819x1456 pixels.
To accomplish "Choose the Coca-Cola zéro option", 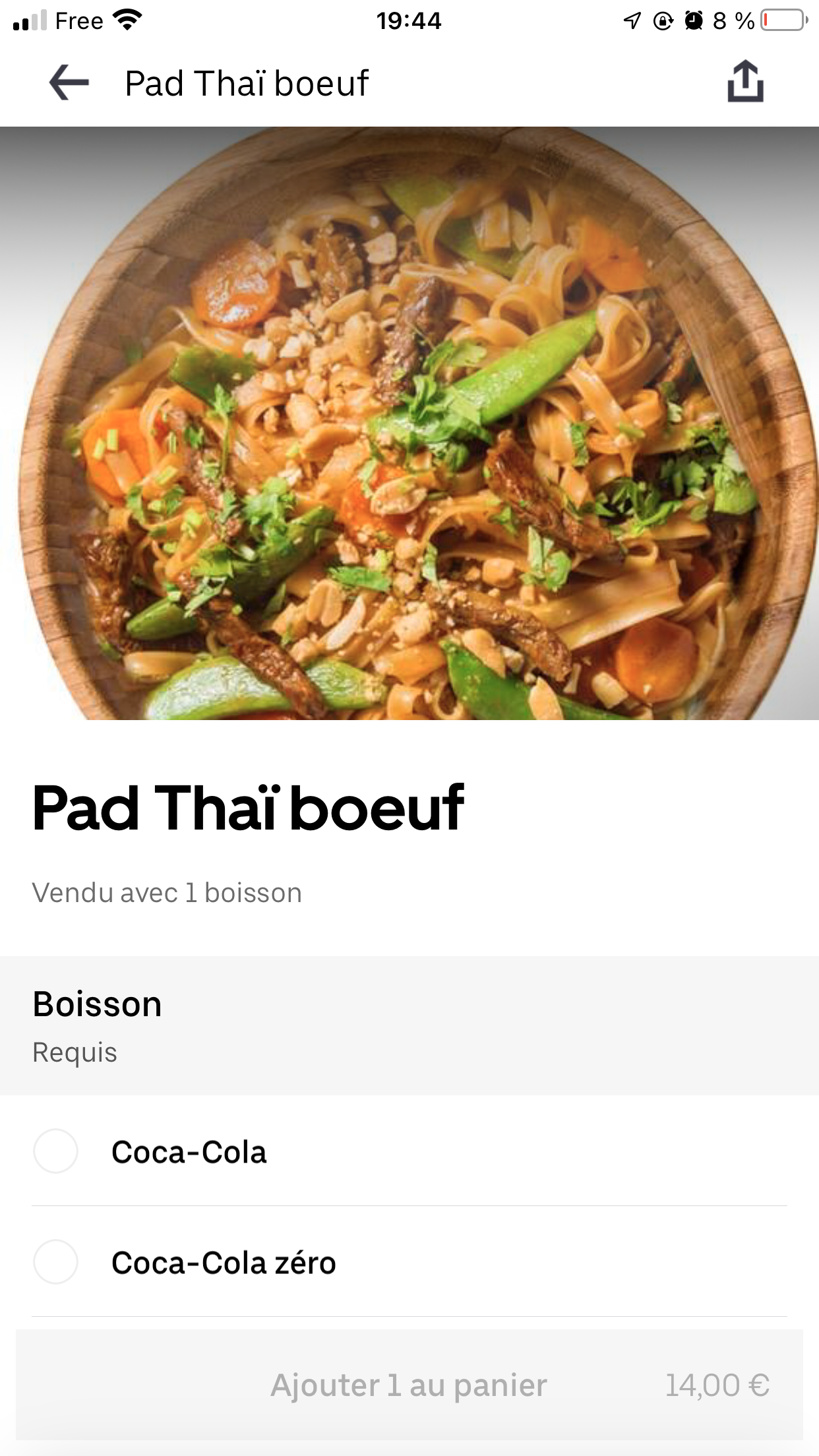I will (56, 1262).
